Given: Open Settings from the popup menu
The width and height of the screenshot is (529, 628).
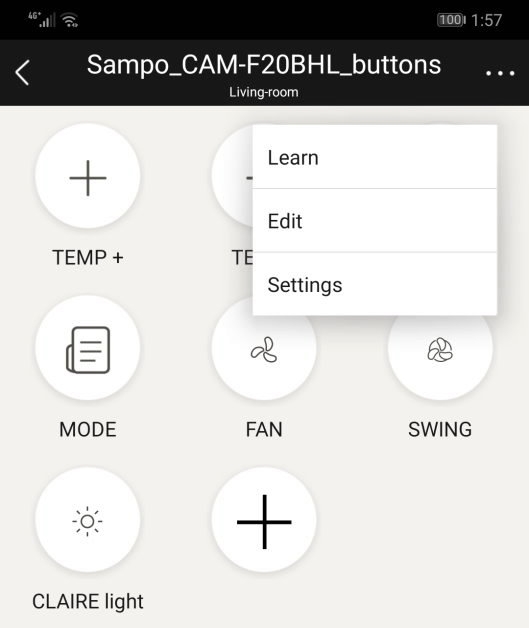Looking at the screenshot, I should [374, 284].
